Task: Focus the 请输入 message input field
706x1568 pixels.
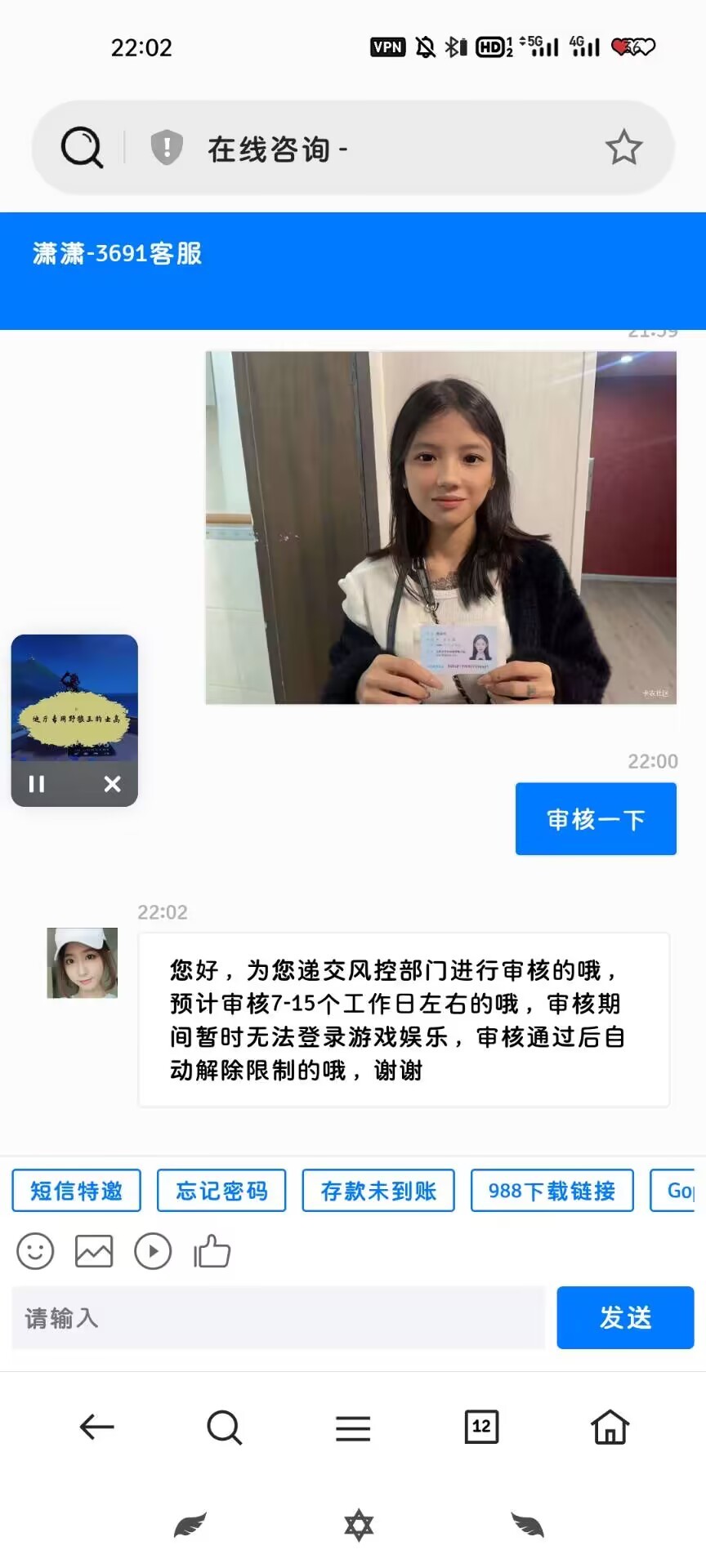Action: 278,1317
